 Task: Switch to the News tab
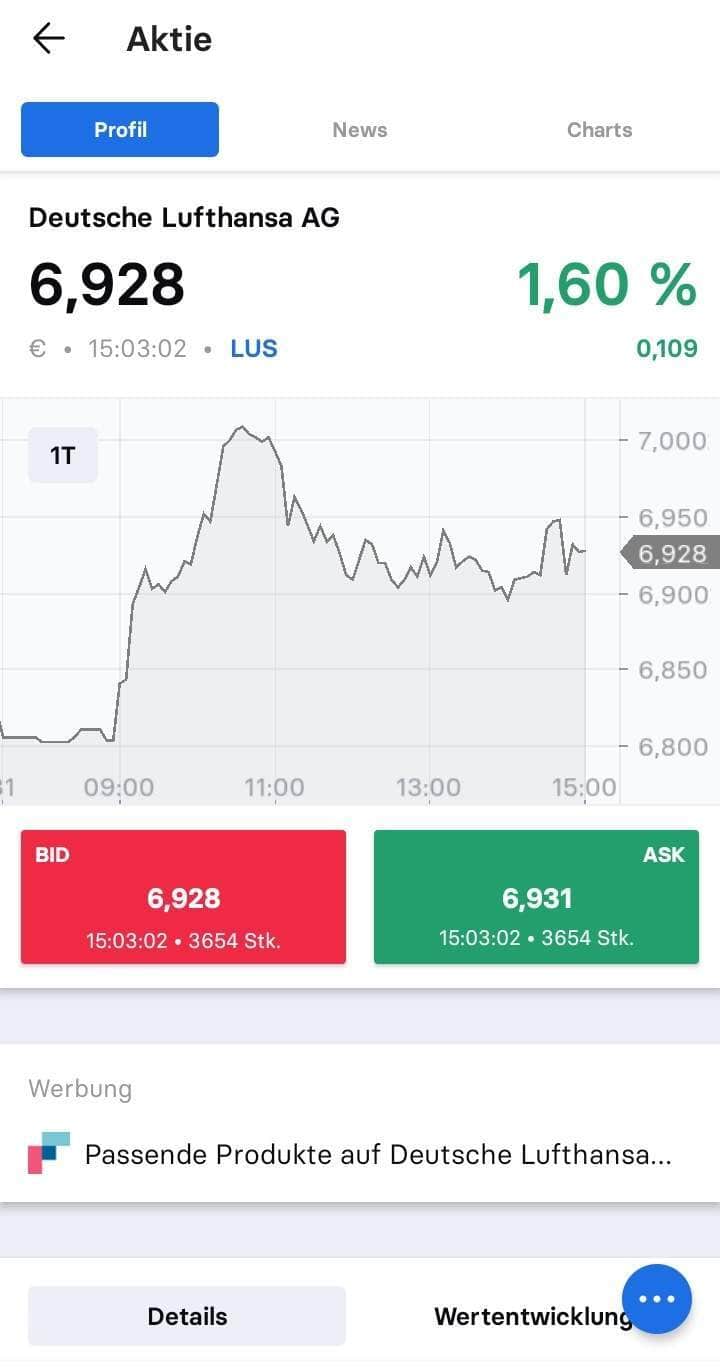click(x=359, y=130)
